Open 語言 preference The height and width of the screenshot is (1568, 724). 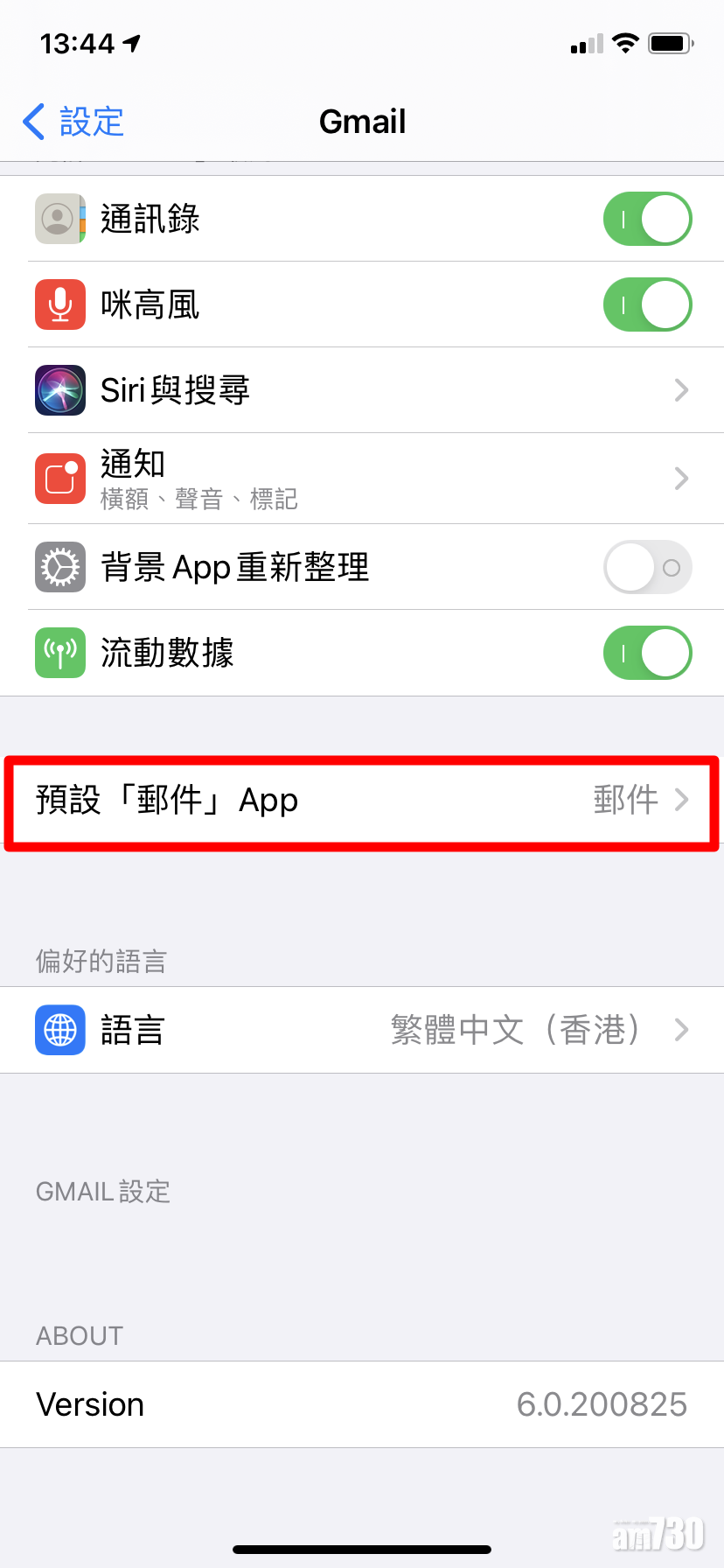point(362,1030)
